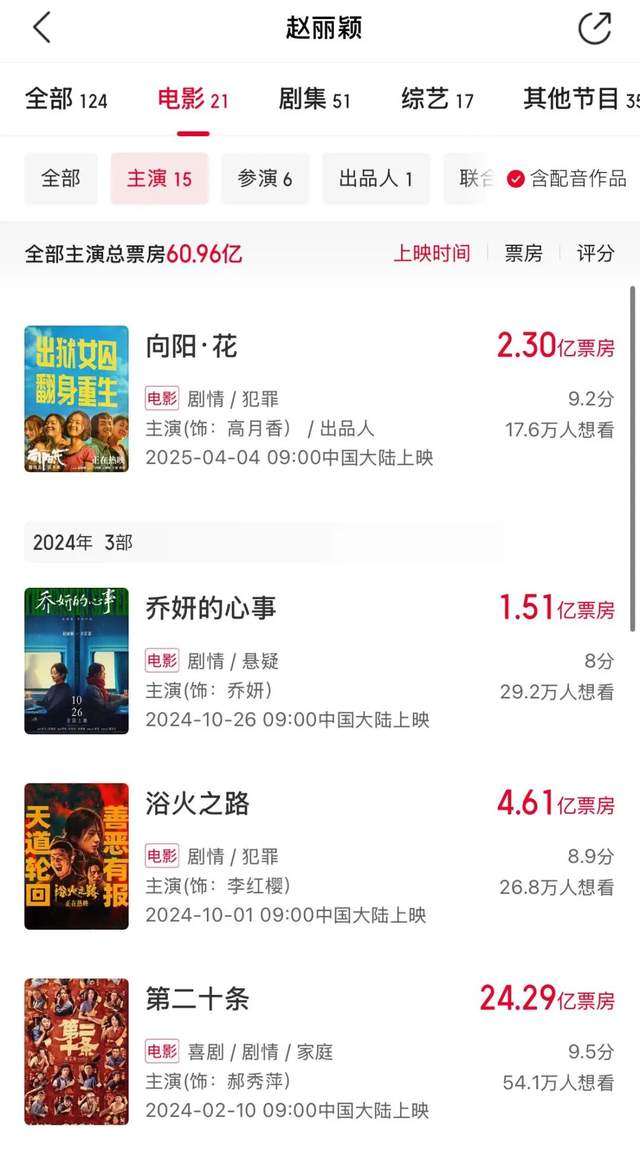Open the movie 向阳·花
The image size is (640, 1156).
coord(192,347)
